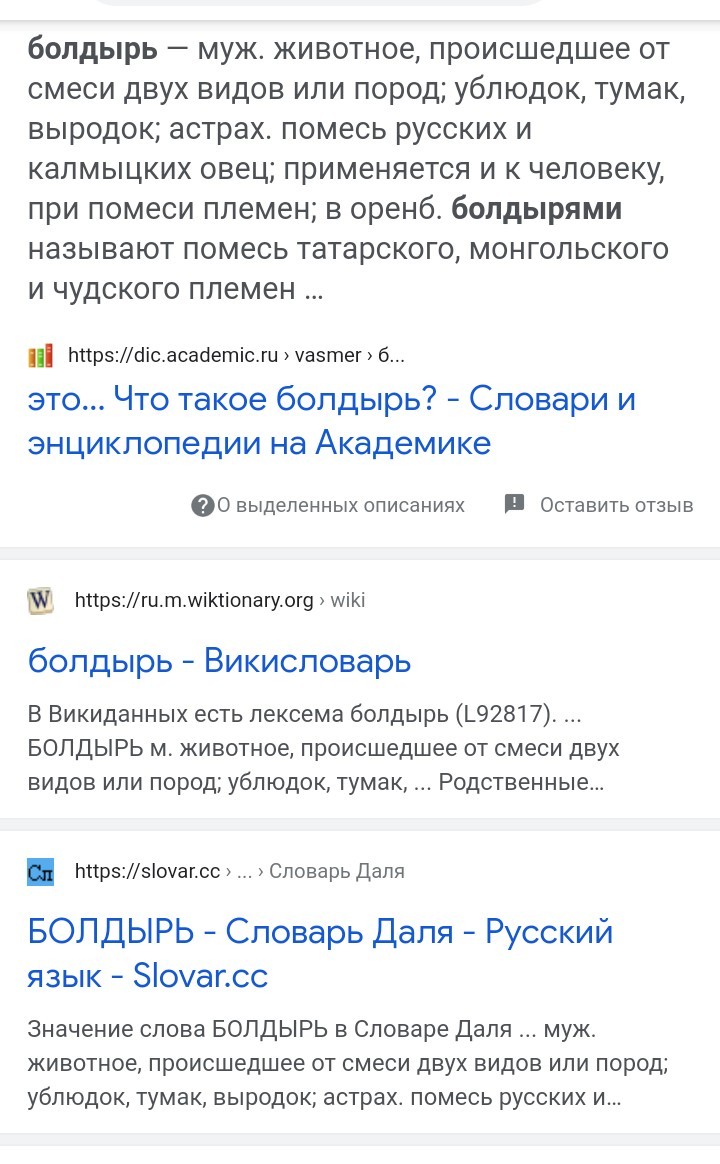Viewport: 720px width, 1164px height.
Task: Tap Оставить отзыв feedback link
Action: (x=600, y=505)
